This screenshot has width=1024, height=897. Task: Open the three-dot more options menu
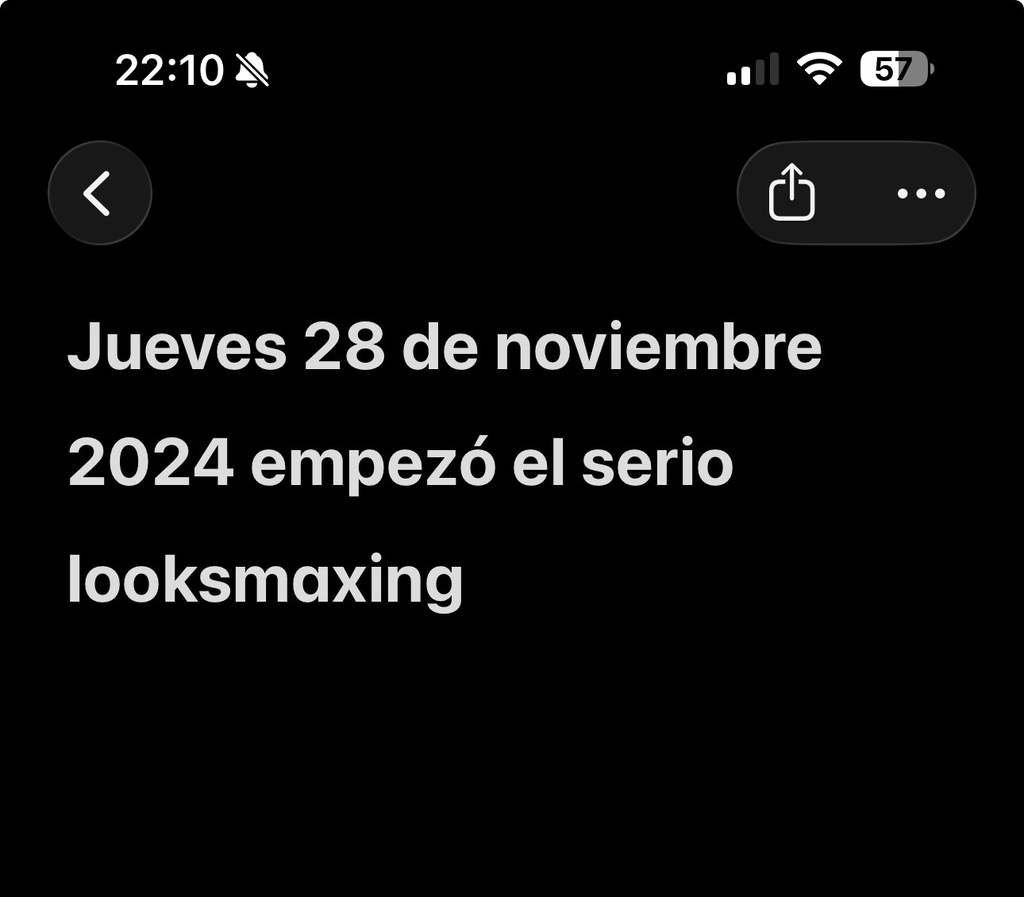point(920,193)
